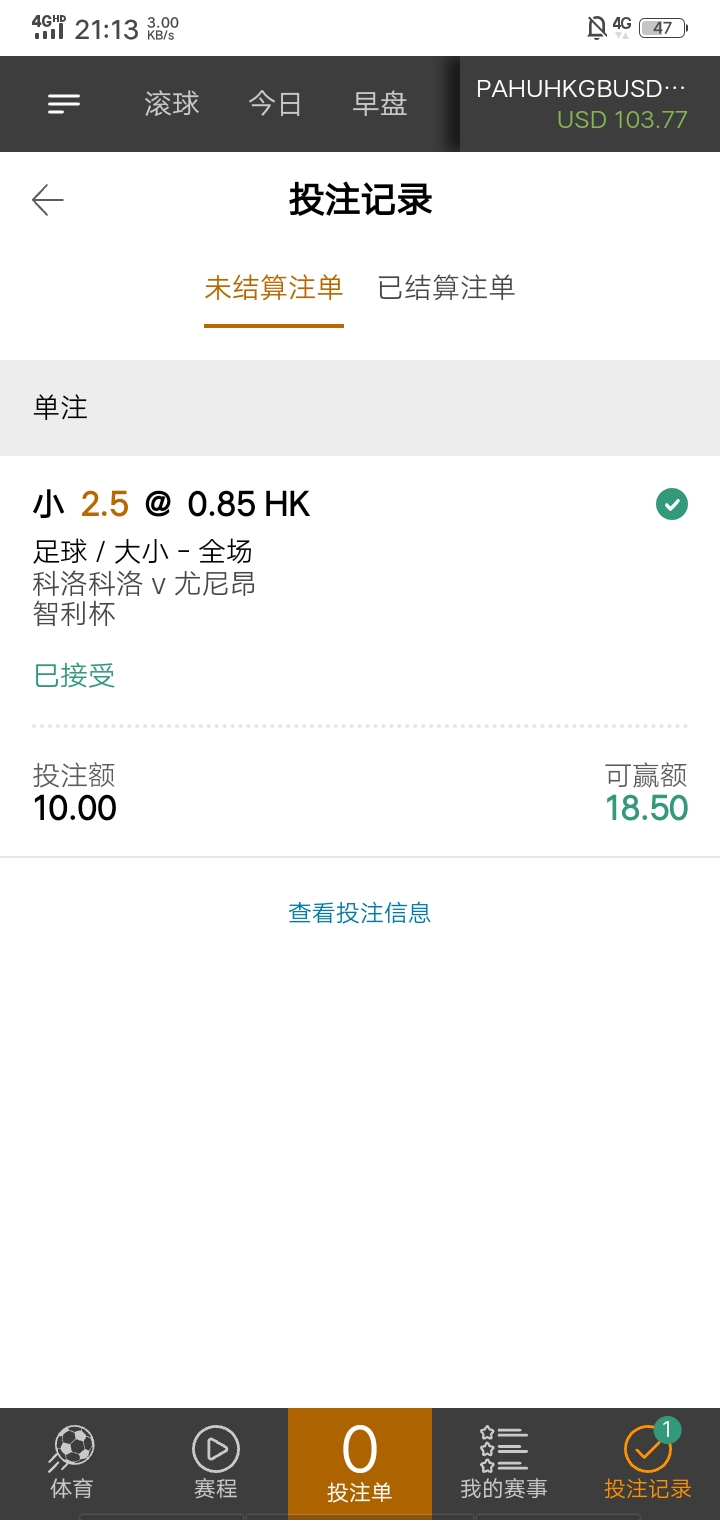Switch to the 早盘 tab

(x=380, y=104)
